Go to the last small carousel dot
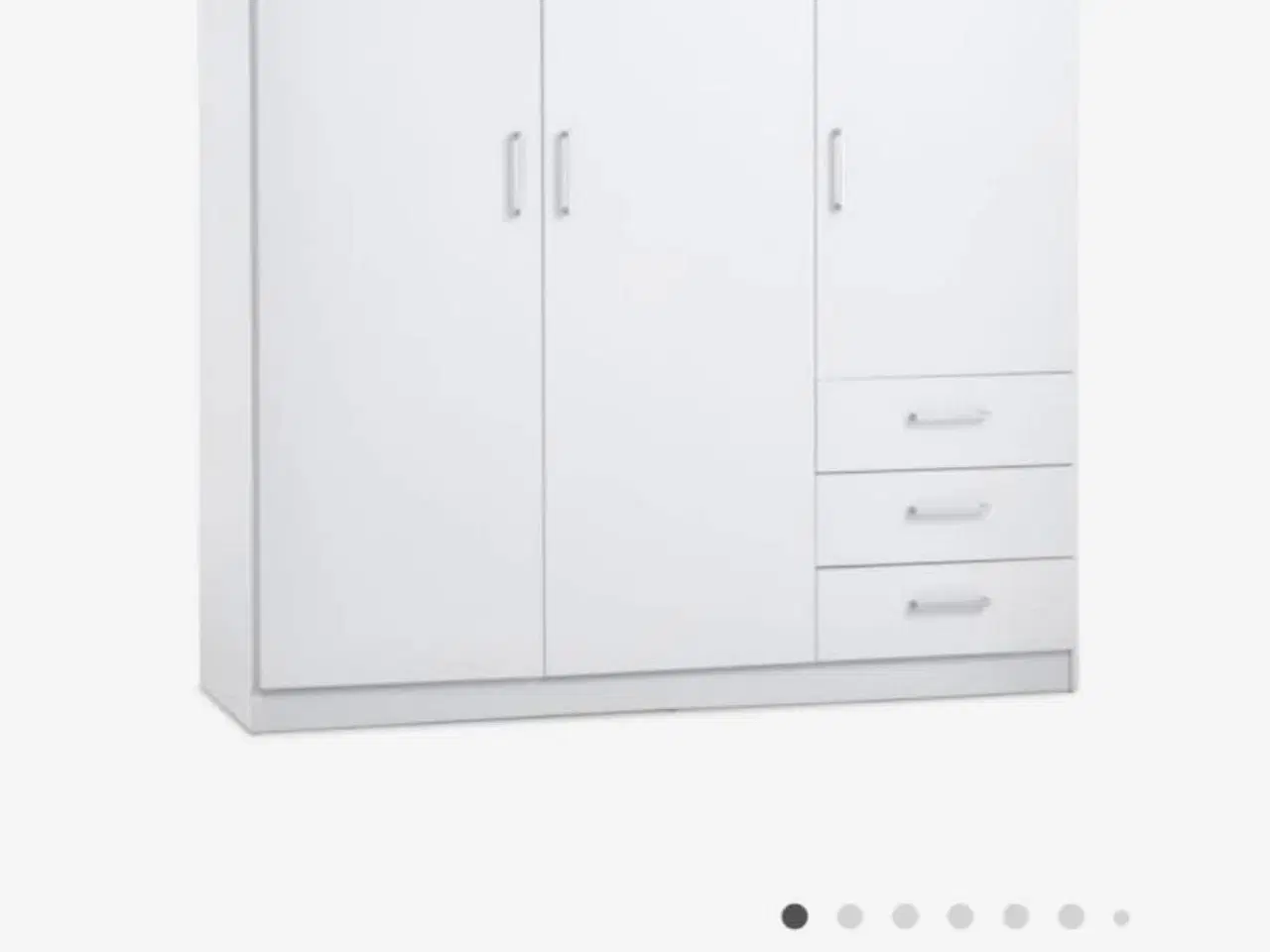This screenshot has width=1270, height=952. 1121,917
